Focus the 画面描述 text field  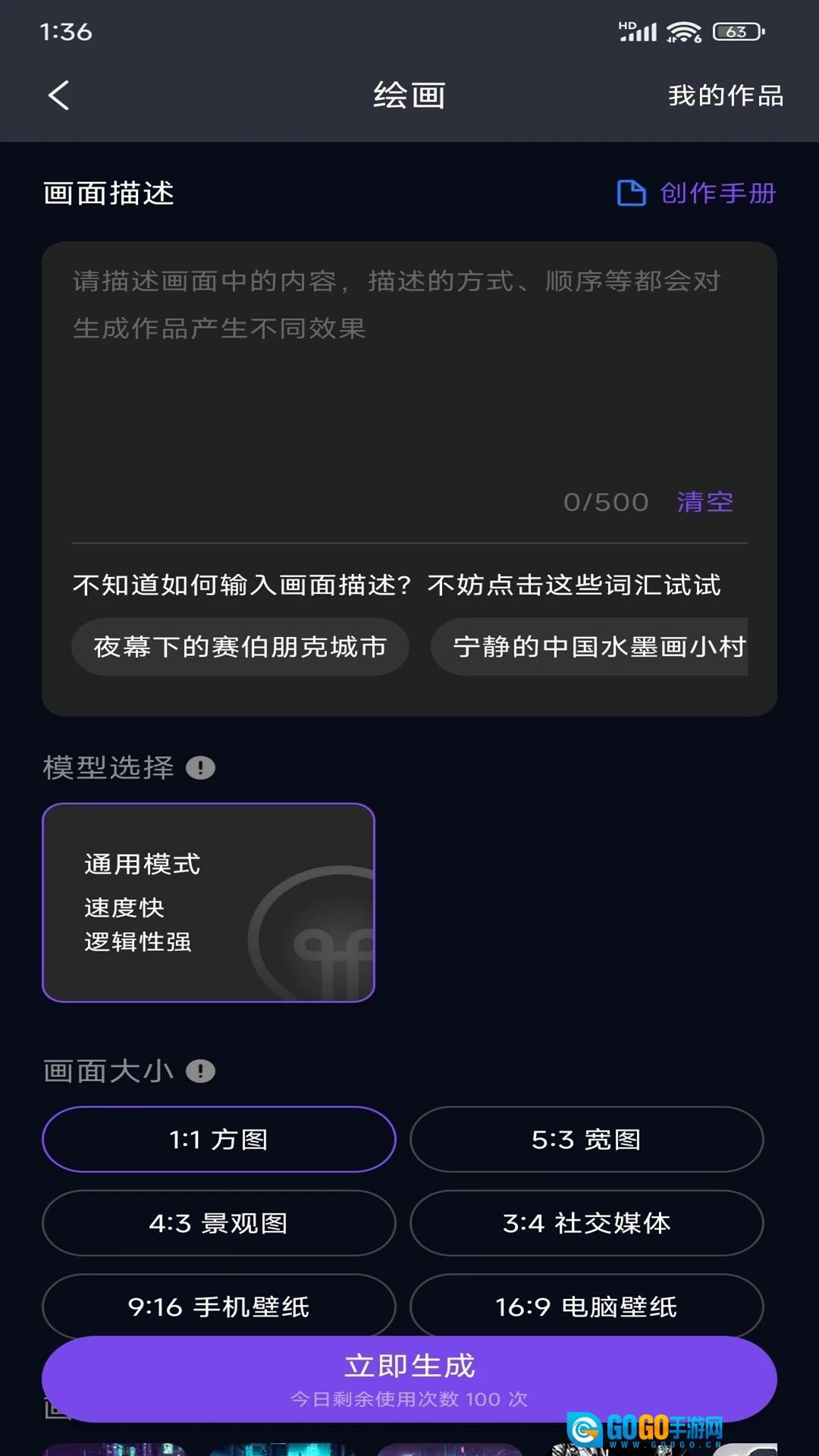pyautogui.click(x=409, y=379)
